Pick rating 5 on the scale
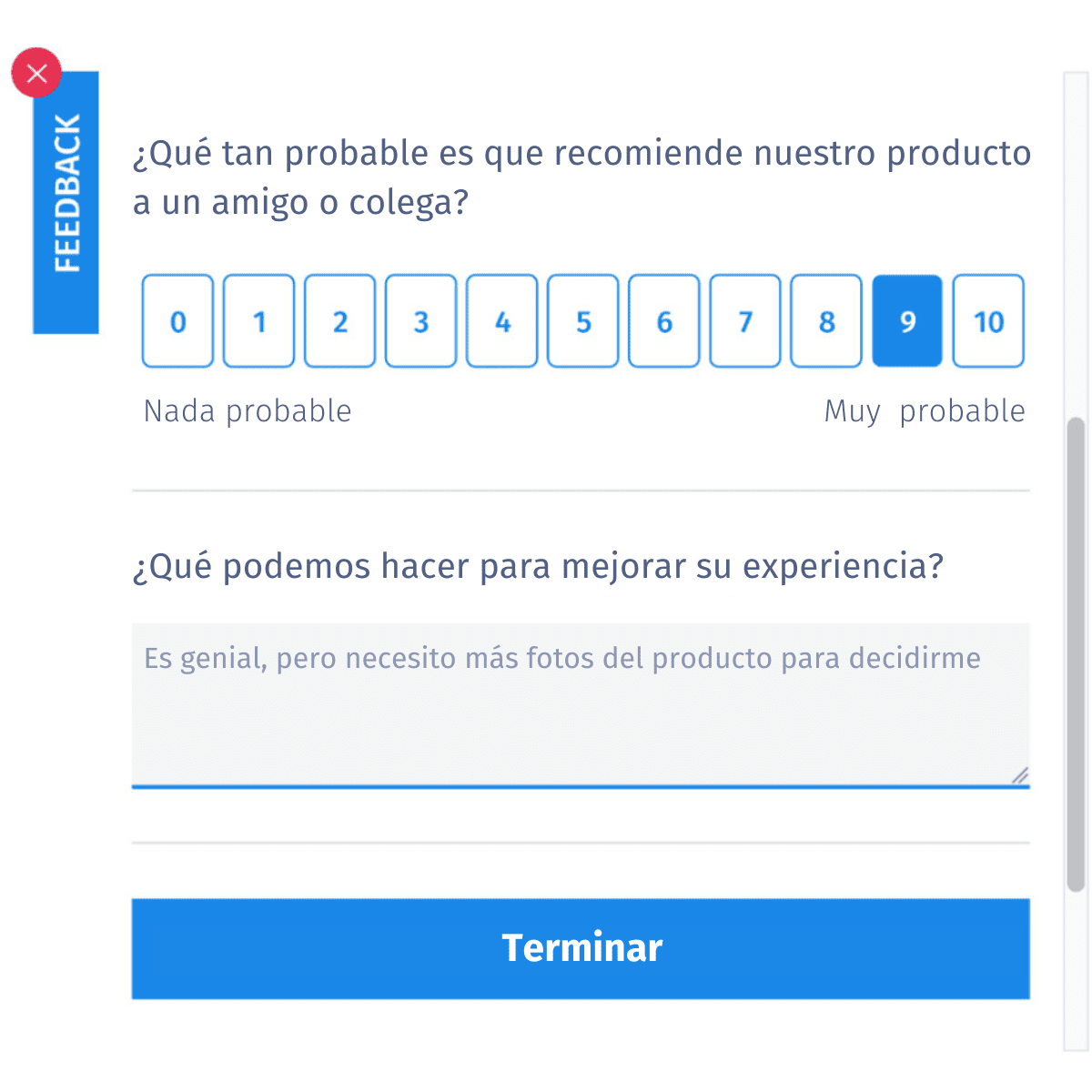Viewport: 1092px width, 1092px height. [583, 321]
